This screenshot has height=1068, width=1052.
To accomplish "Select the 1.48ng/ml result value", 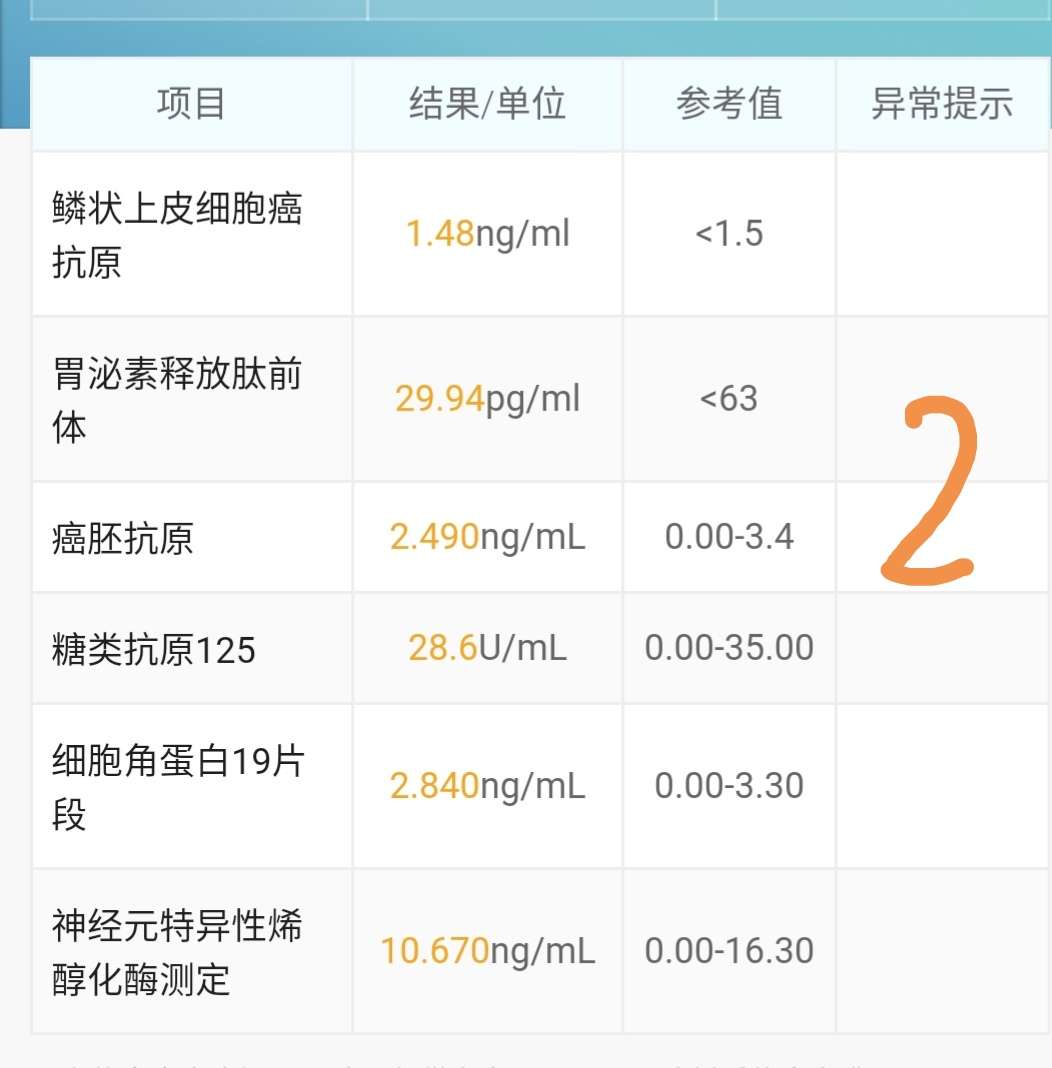I will point(489,233).
